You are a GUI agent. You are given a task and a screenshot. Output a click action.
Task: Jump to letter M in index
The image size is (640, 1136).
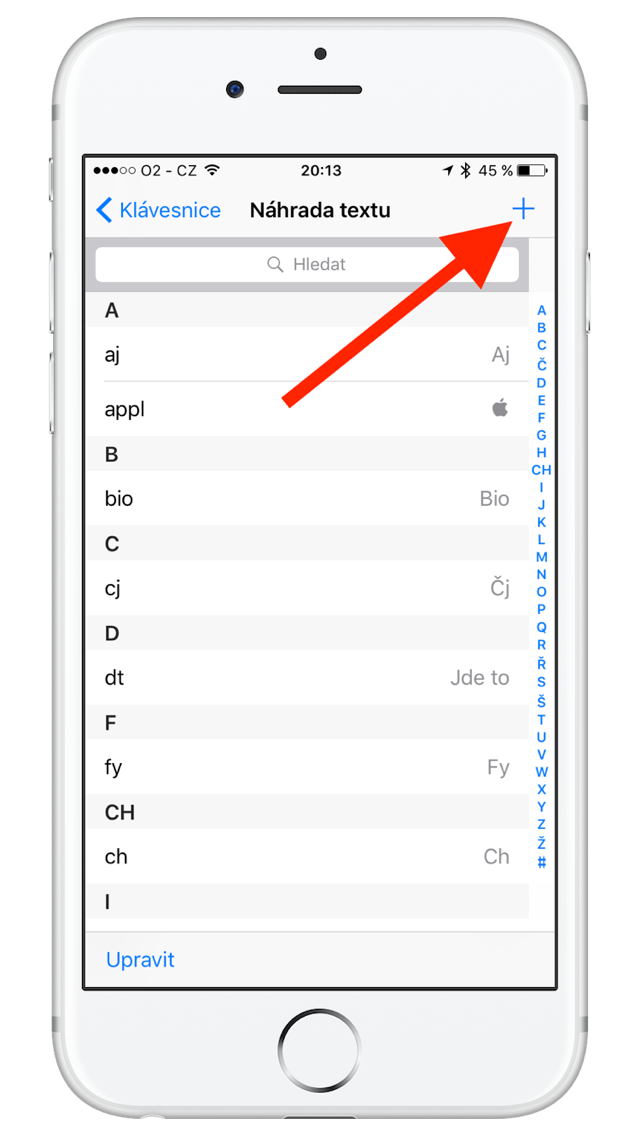coord(541,557)
